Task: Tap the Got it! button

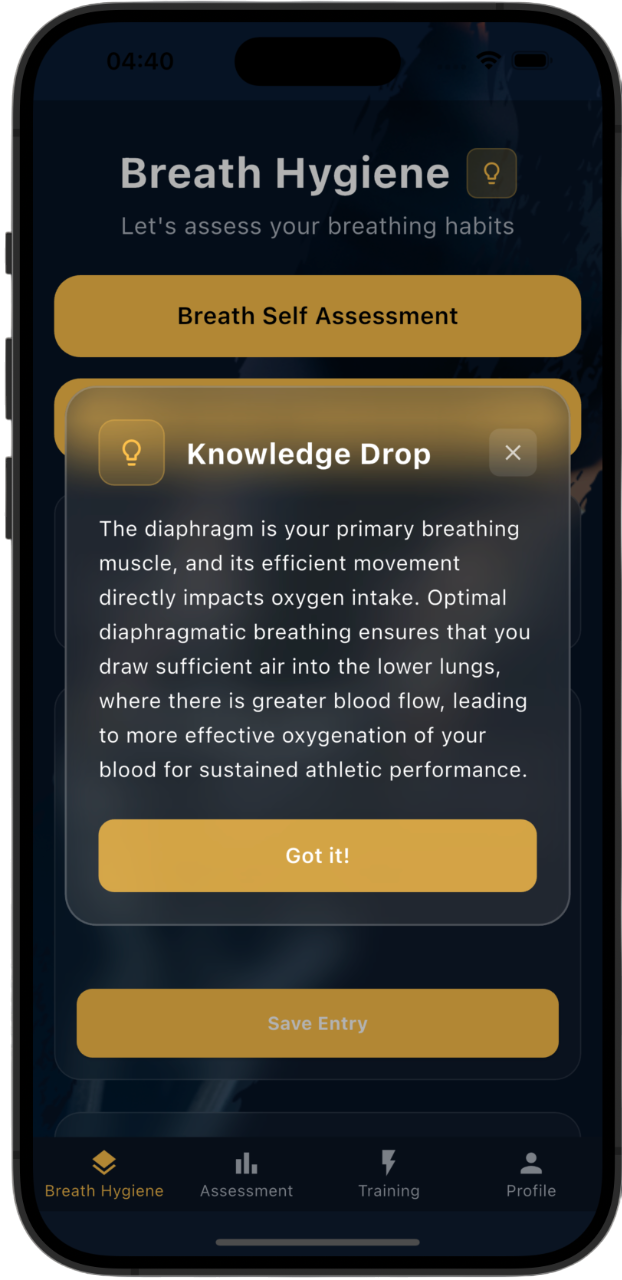Action: (317, 855)
